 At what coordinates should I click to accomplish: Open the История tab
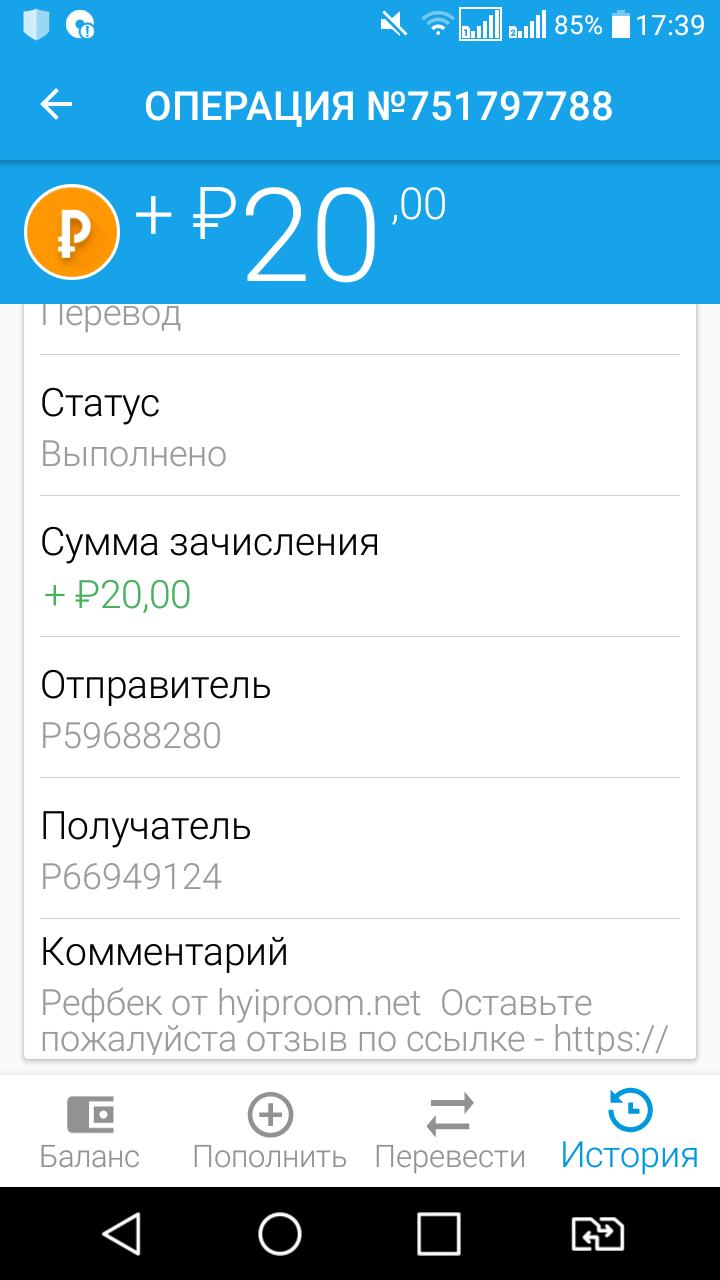(630, 1132)
